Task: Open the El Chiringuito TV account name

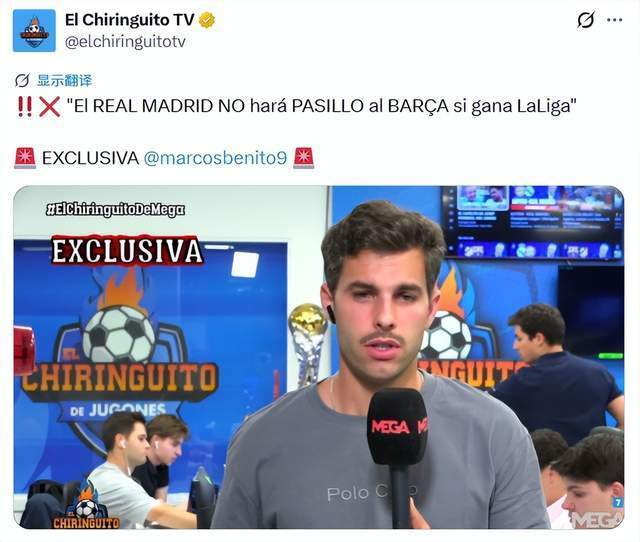Action: (x=130, y=20)
